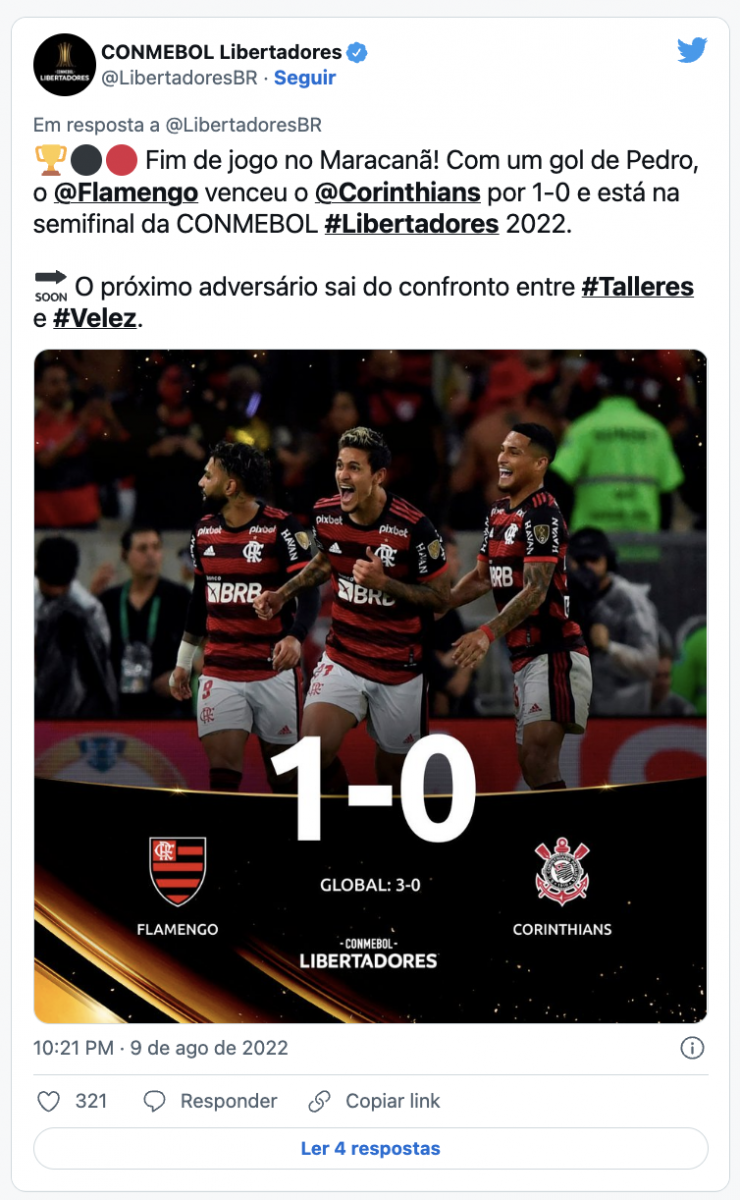The image size is (740, 1200).
Task: Copy the tweet link
Action: 374,1101
